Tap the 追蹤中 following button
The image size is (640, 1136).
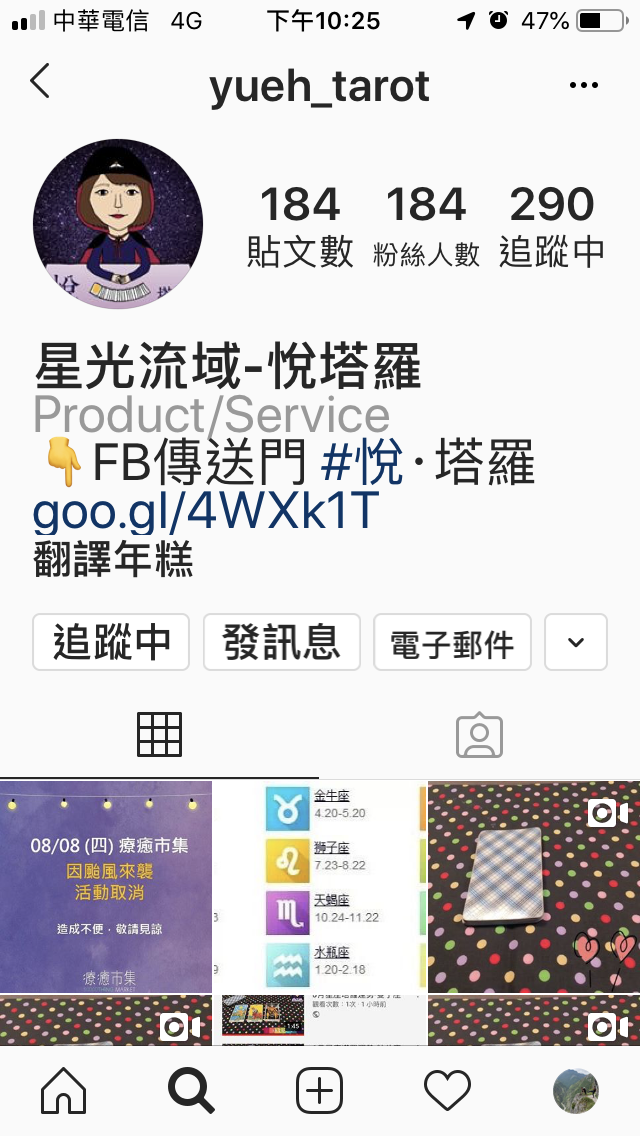click(x=111, y=642)
